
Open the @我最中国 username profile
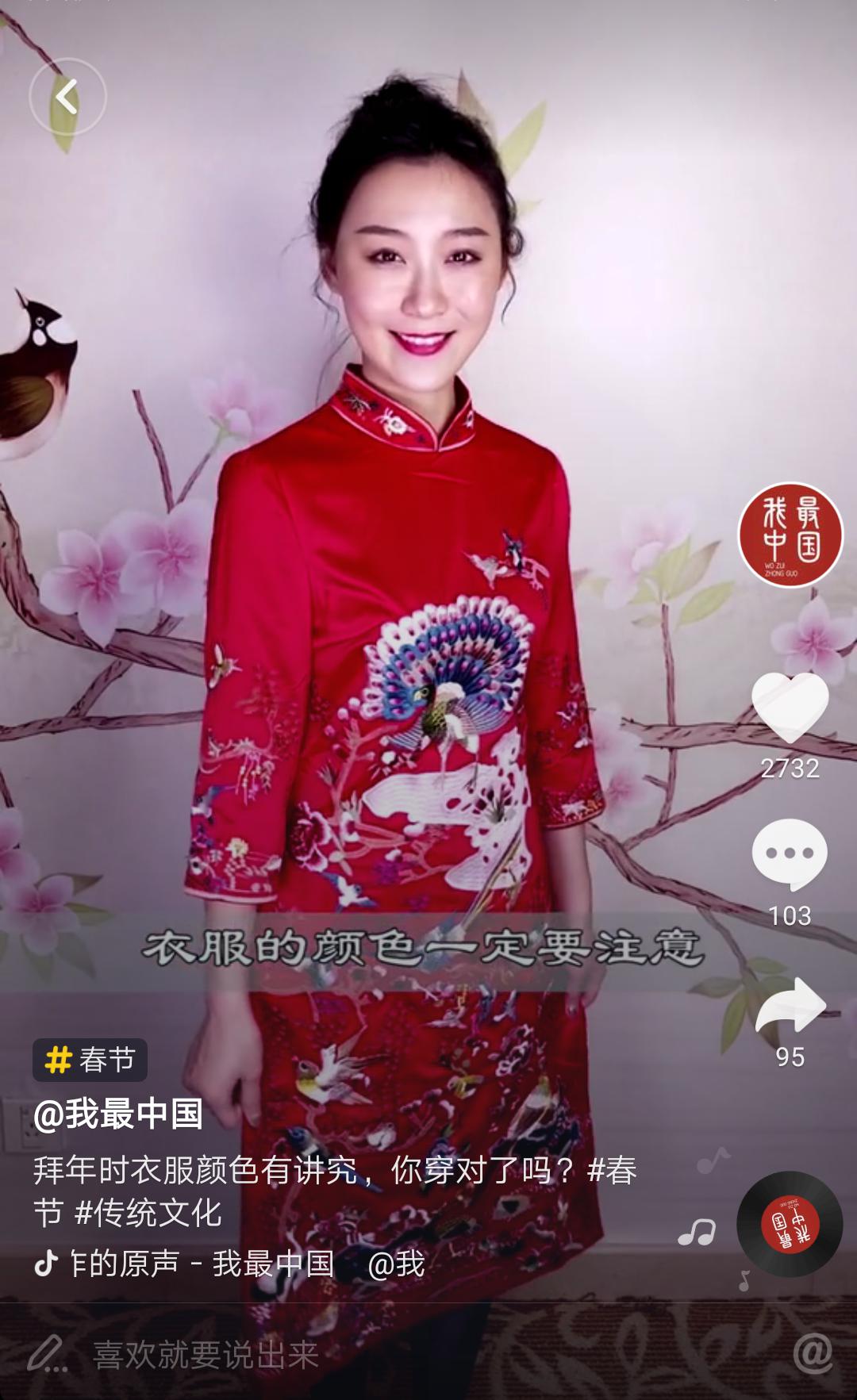tap(118, 1114)
